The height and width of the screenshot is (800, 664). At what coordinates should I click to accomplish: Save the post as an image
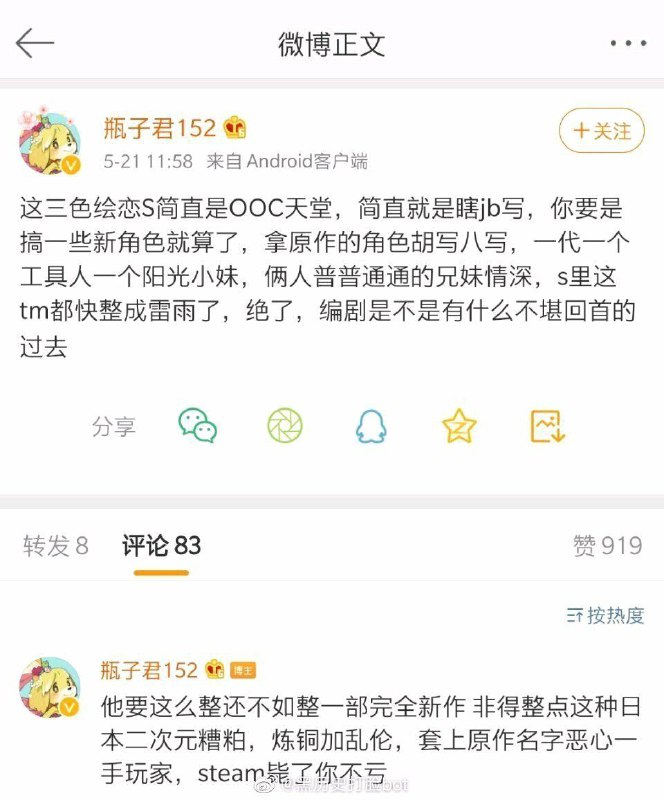coord(548,426)
